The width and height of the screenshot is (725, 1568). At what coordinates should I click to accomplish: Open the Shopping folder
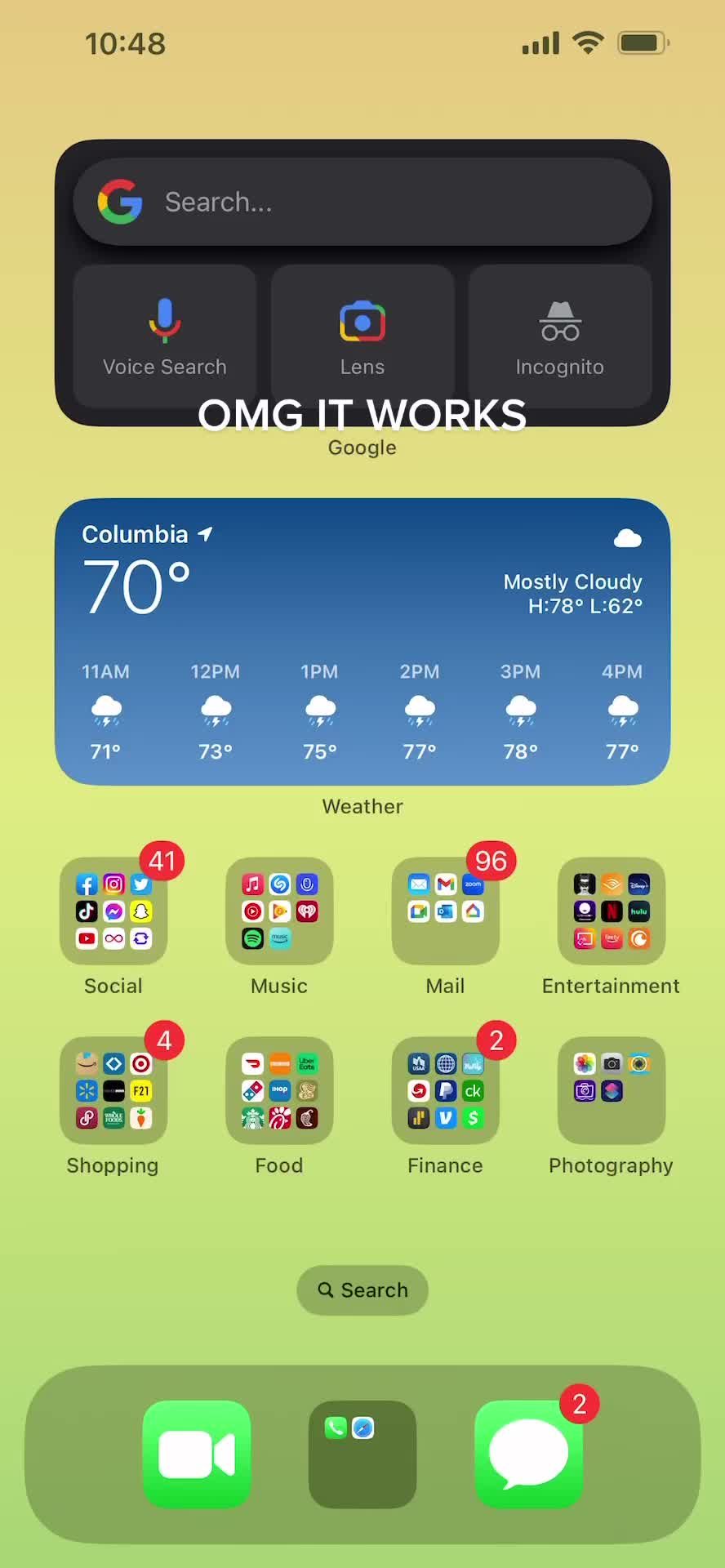pos(113,1091)
